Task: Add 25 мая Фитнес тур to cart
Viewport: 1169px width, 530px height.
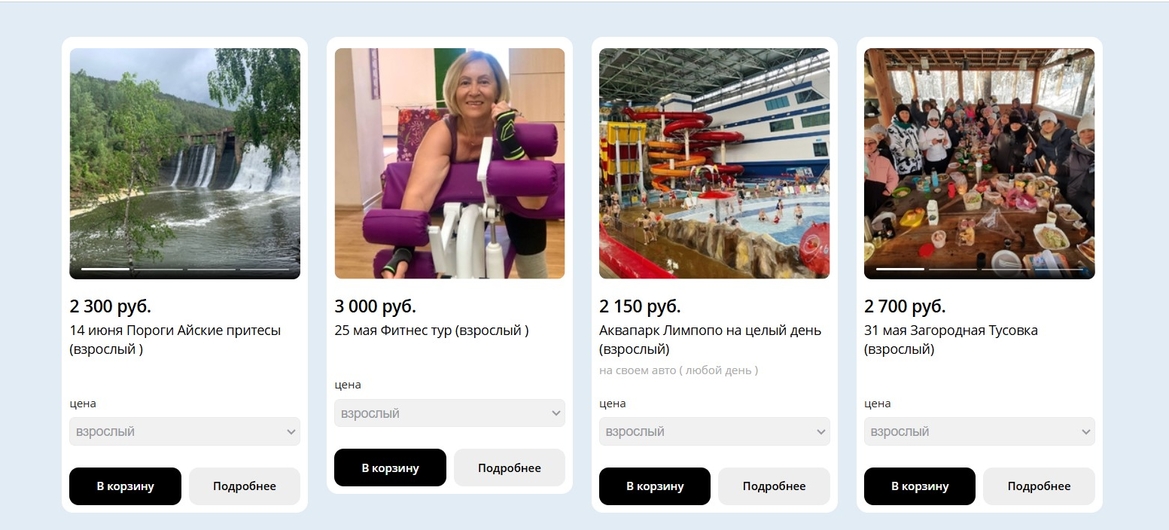Action: coord(390,467)
